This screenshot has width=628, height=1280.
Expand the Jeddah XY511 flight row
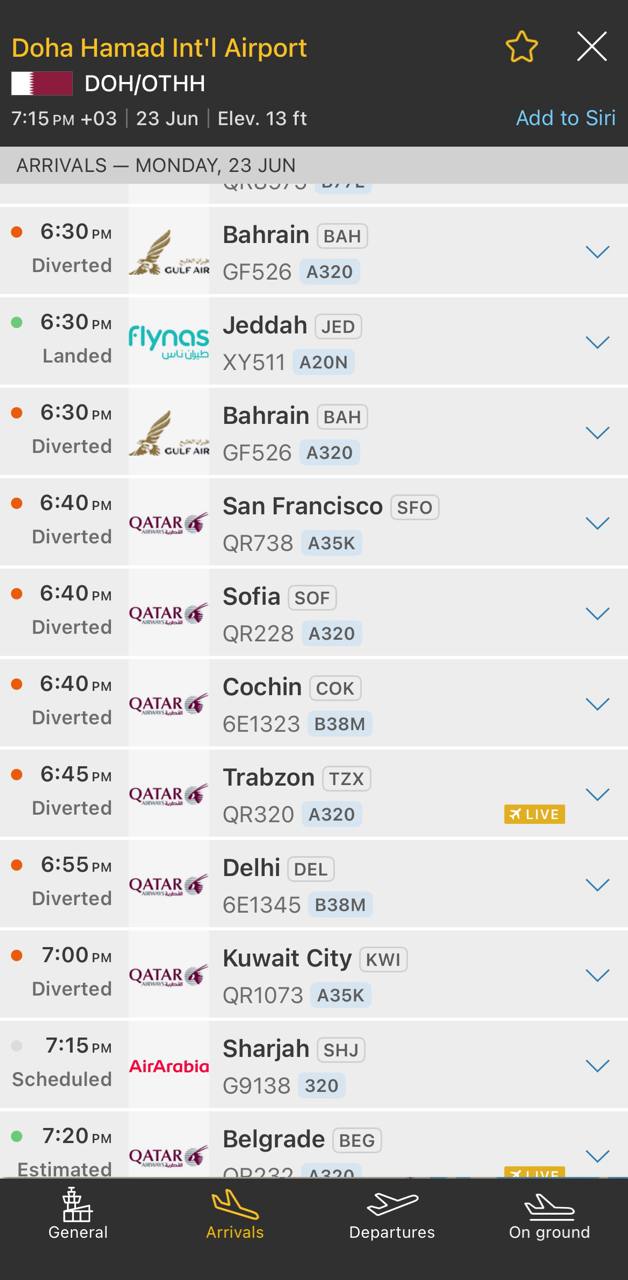click(597, 342)
